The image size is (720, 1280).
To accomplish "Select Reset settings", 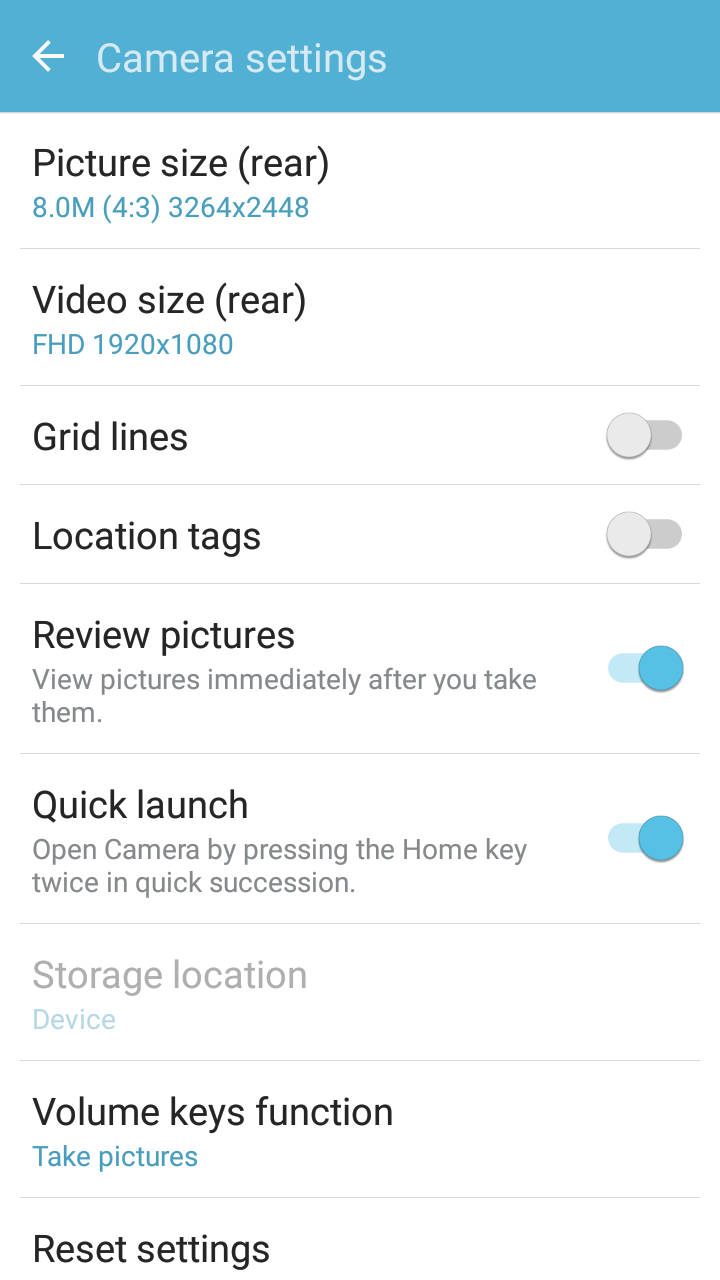I will pos(360,1240).
